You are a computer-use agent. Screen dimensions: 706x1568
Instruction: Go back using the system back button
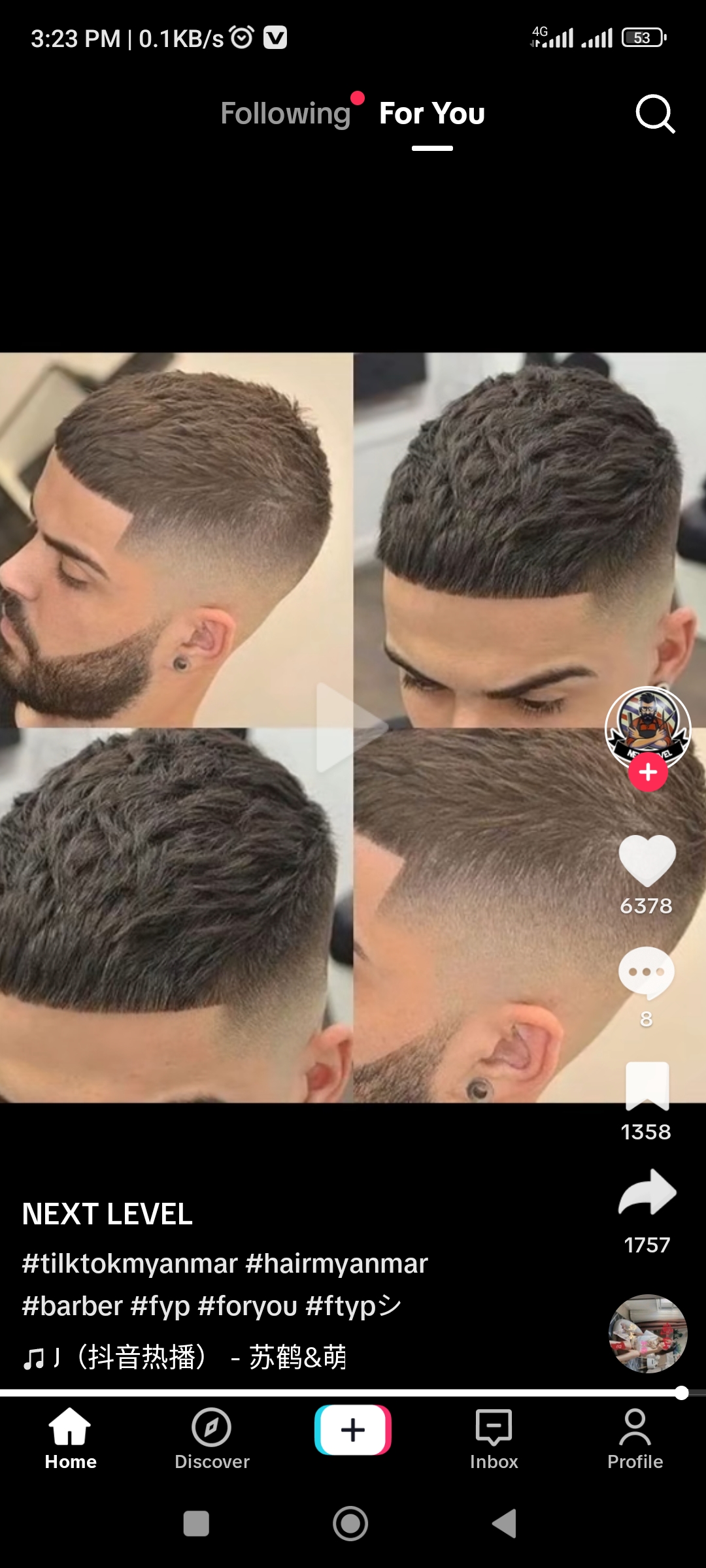coord(505,1524)
